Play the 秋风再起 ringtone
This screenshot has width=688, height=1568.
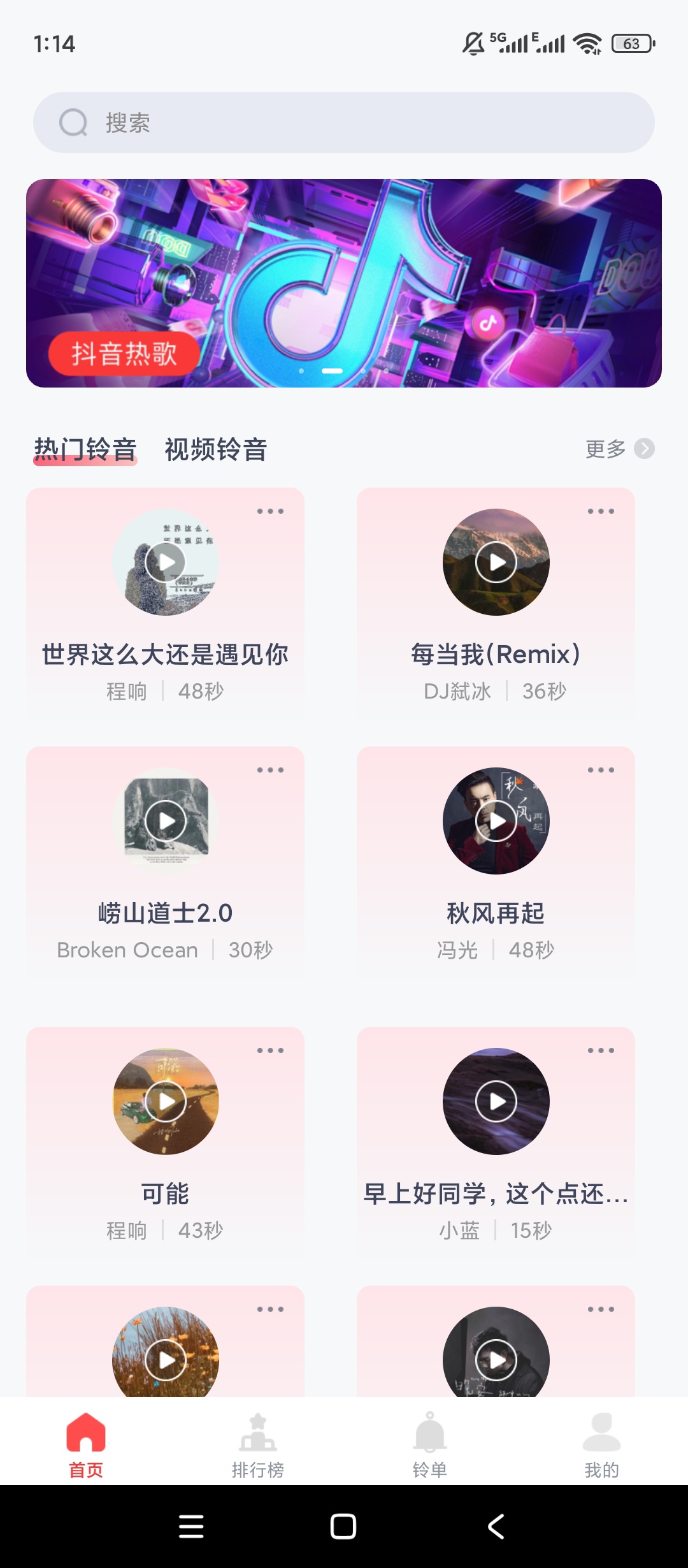(x=498, y=821)
